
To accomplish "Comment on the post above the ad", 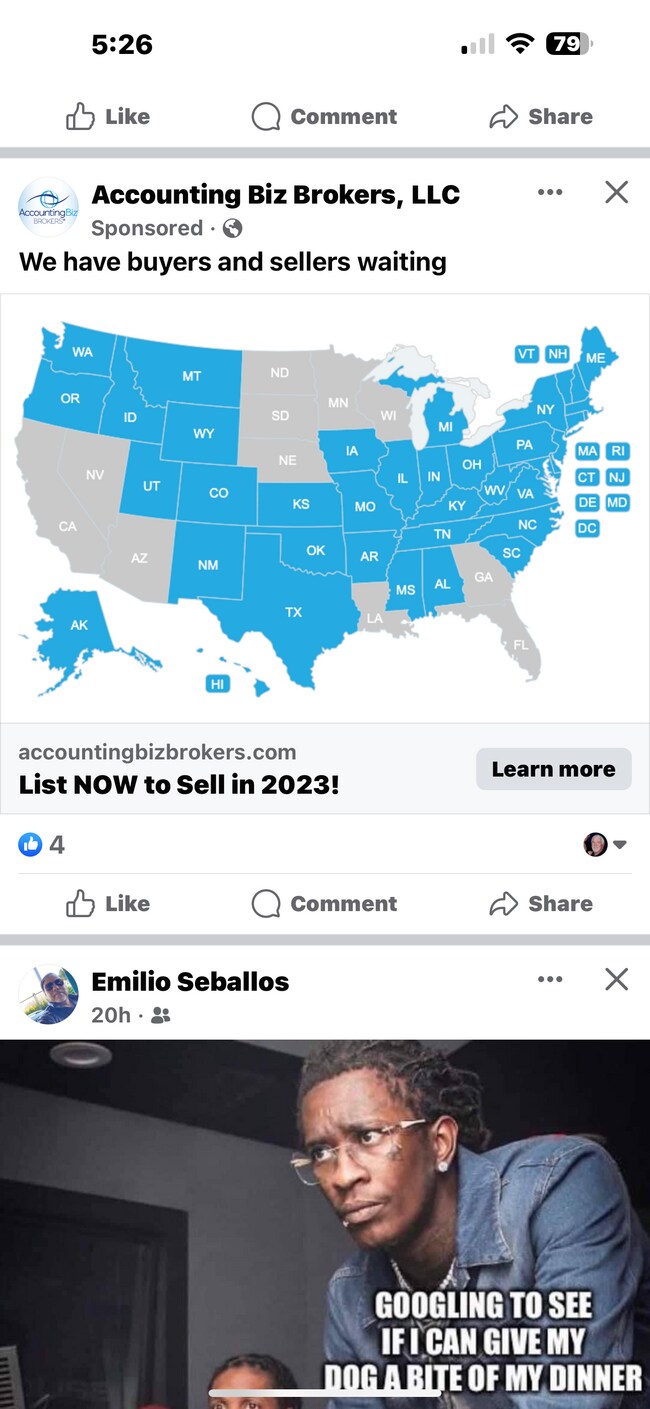I will point(323,117).
